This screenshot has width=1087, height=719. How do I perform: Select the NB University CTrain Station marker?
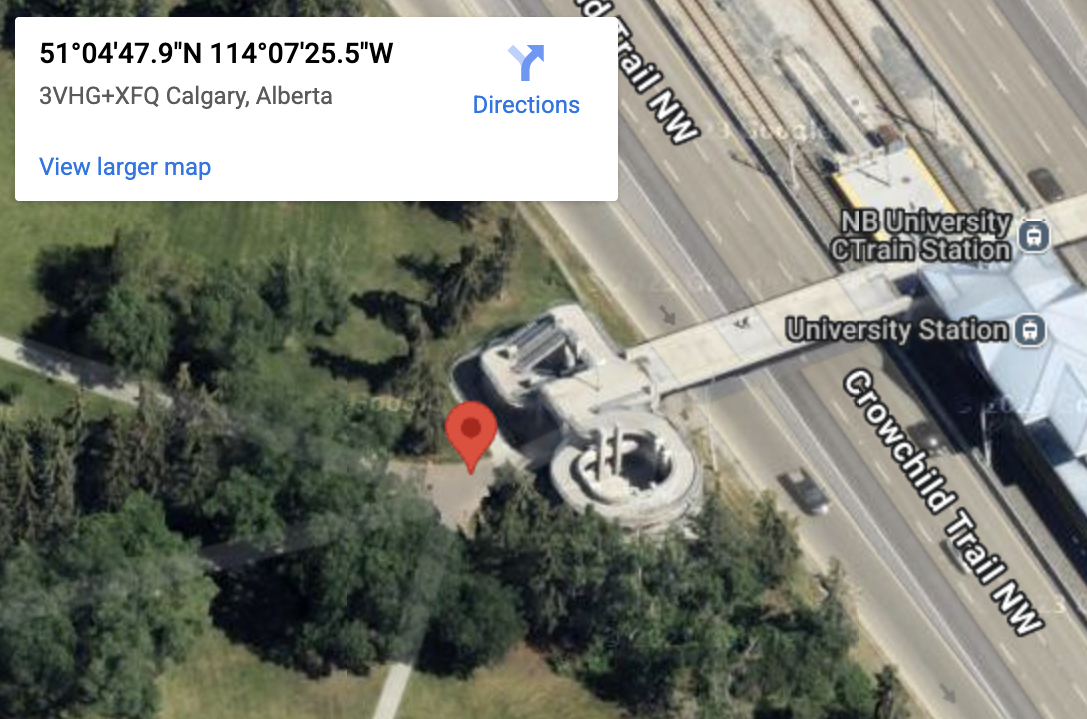(1032, 237)
